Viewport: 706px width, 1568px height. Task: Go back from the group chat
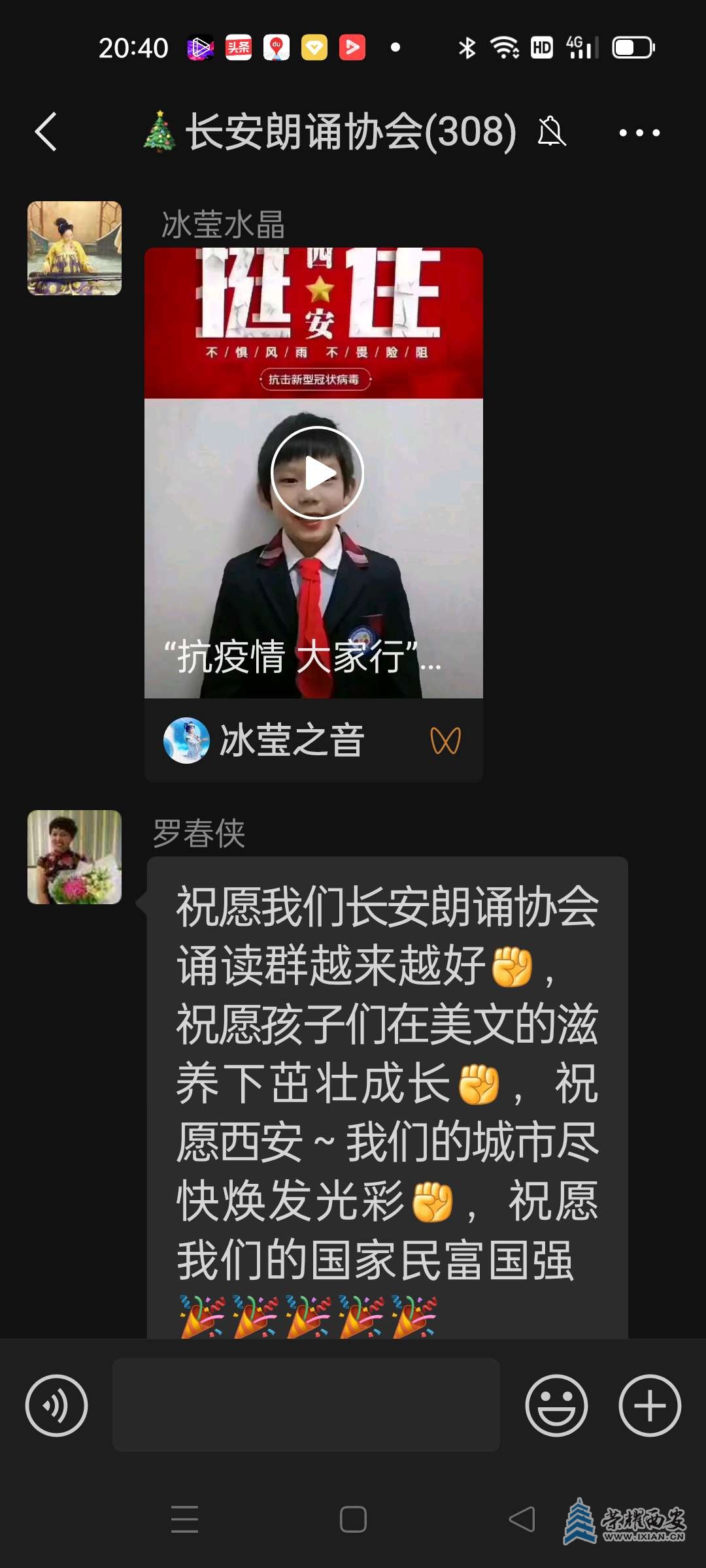(x=46, y=132)
